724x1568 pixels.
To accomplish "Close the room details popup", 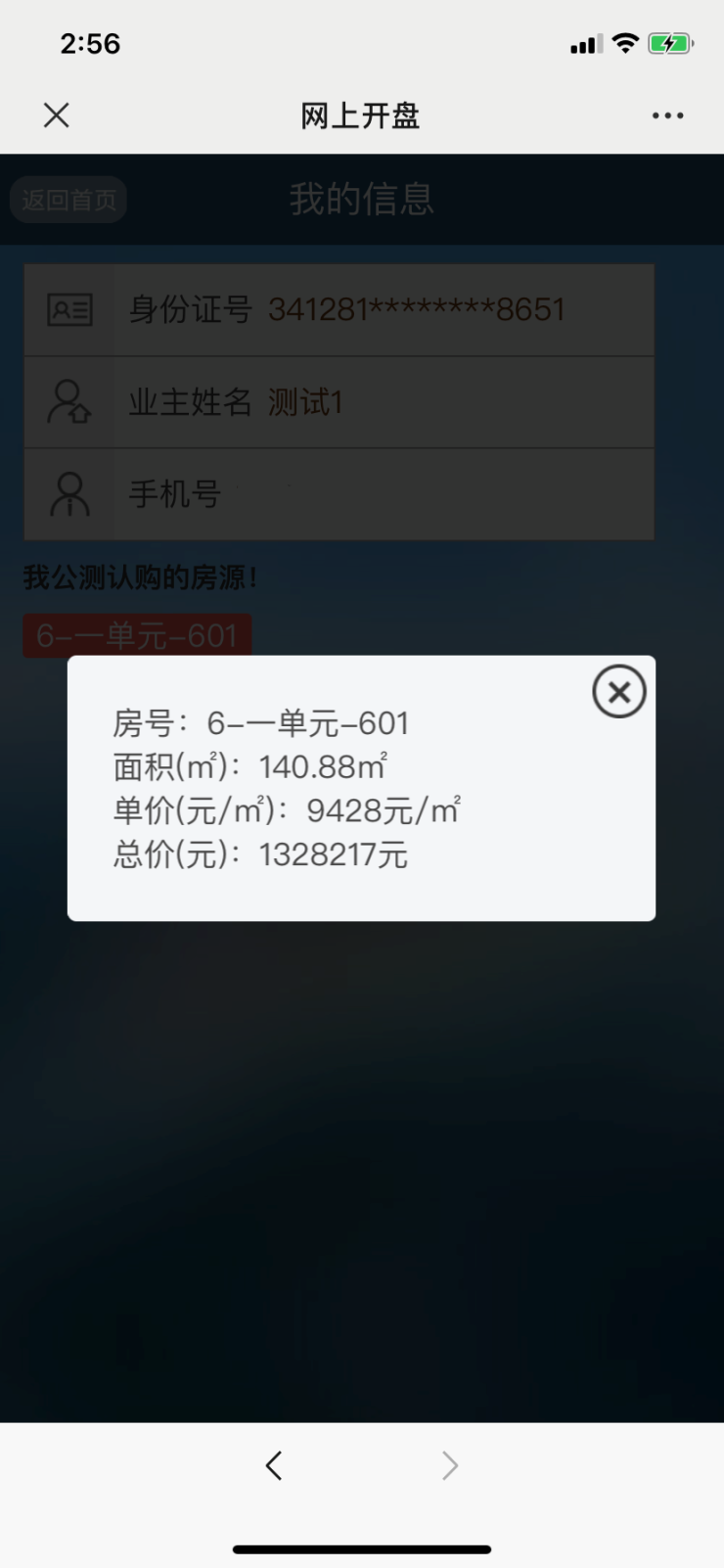I will coord(618,692).
